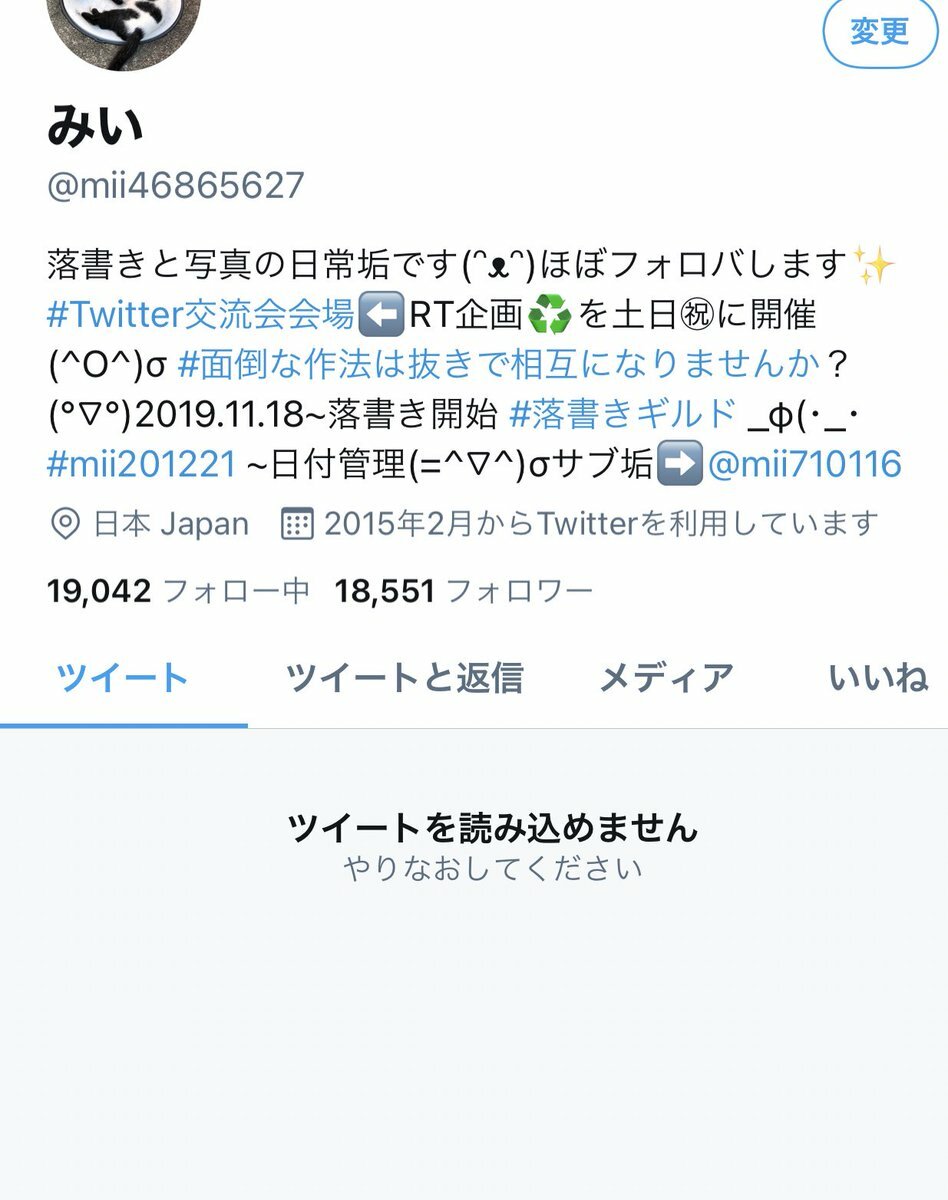Screen dimensions: 948x1200
Task: Select the ツイート tab
Action: [x=122, y=678]
